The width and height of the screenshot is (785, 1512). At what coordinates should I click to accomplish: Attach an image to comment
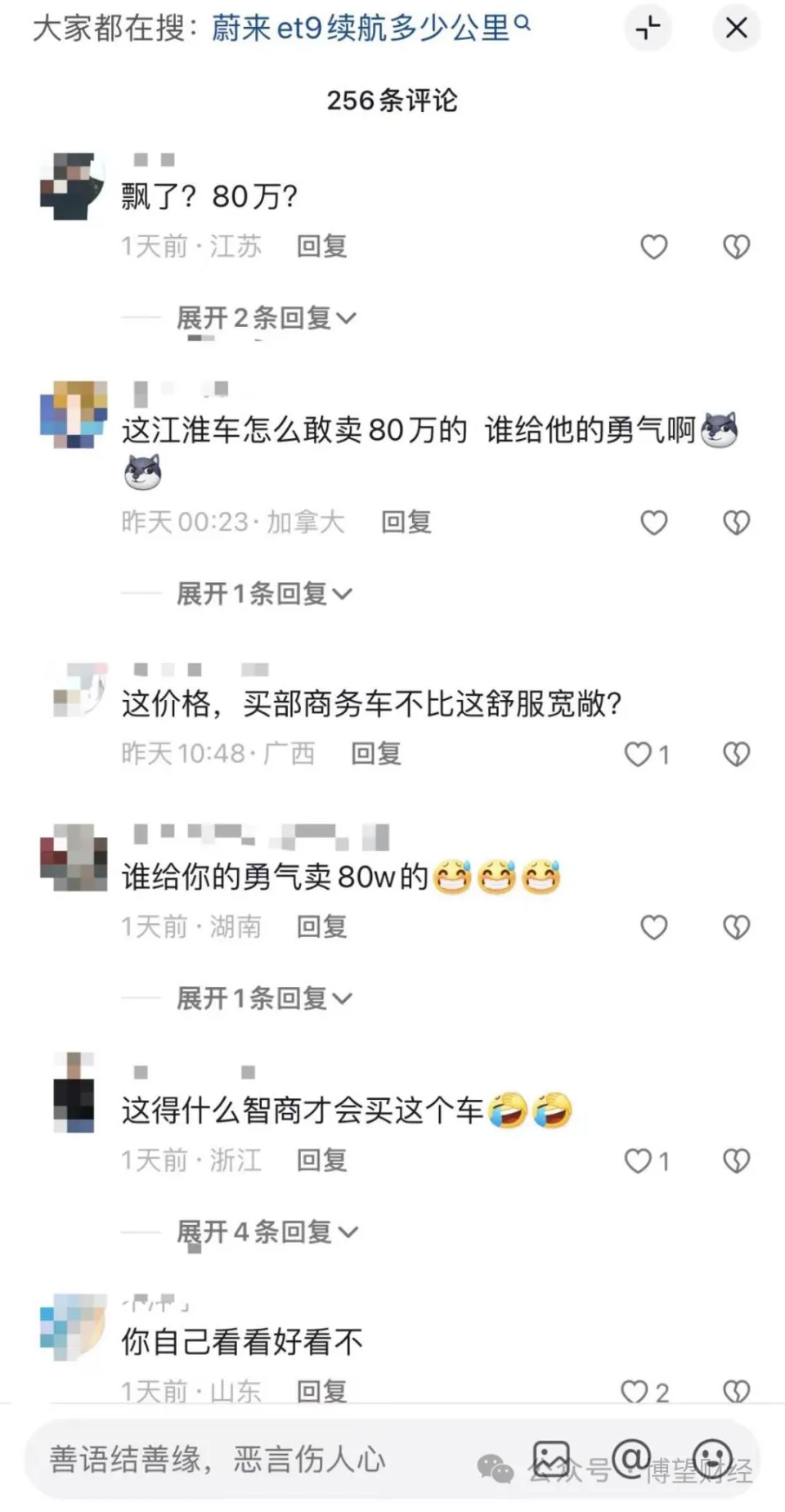(551, 1459)
